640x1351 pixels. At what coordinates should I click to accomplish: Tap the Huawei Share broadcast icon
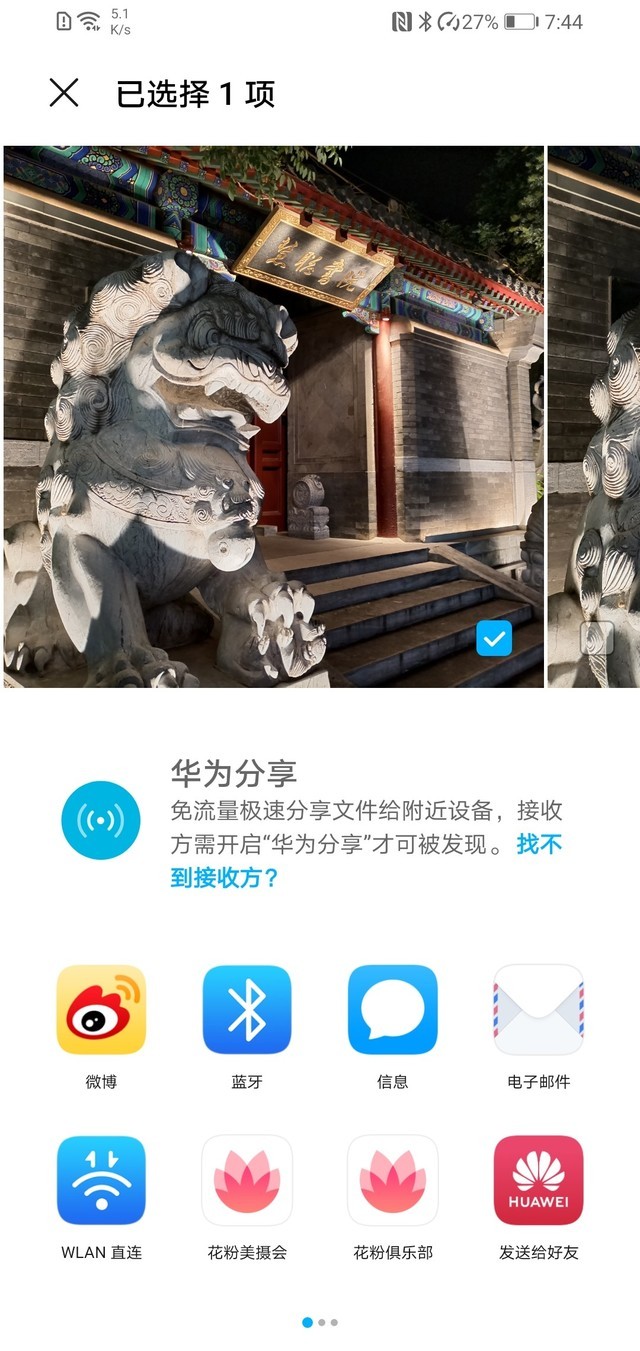click(100, 821)
